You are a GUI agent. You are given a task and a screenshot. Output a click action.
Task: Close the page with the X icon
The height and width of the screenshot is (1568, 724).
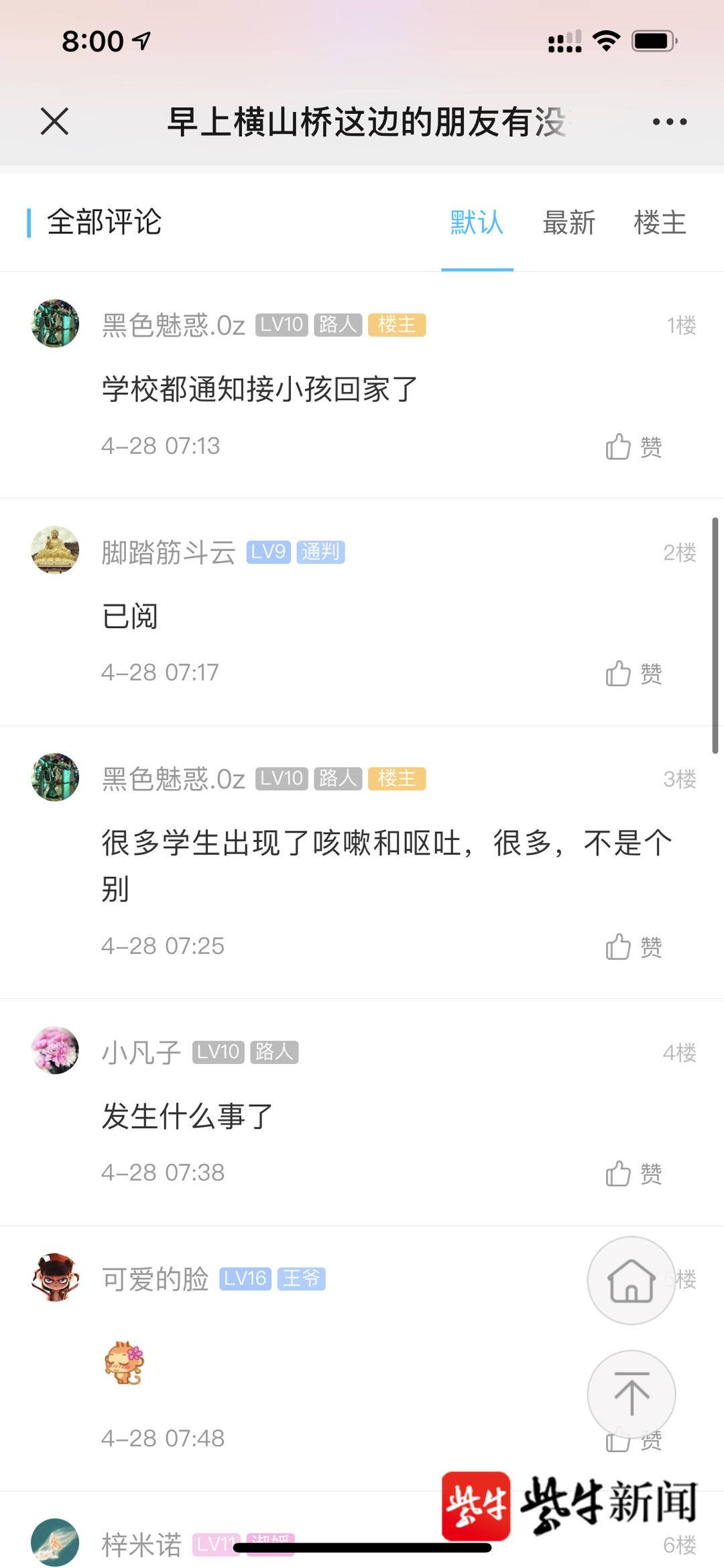(x=54, y=121)
